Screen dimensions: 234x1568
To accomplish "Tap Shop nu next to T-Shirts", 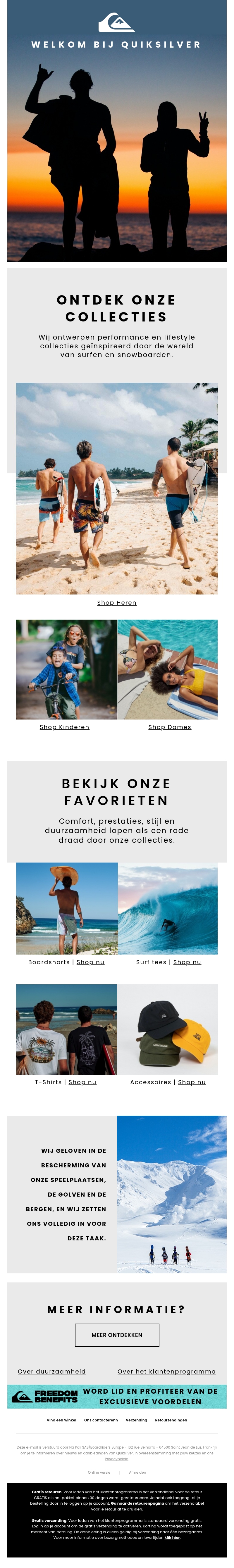I will click(x=82, y=1082).
